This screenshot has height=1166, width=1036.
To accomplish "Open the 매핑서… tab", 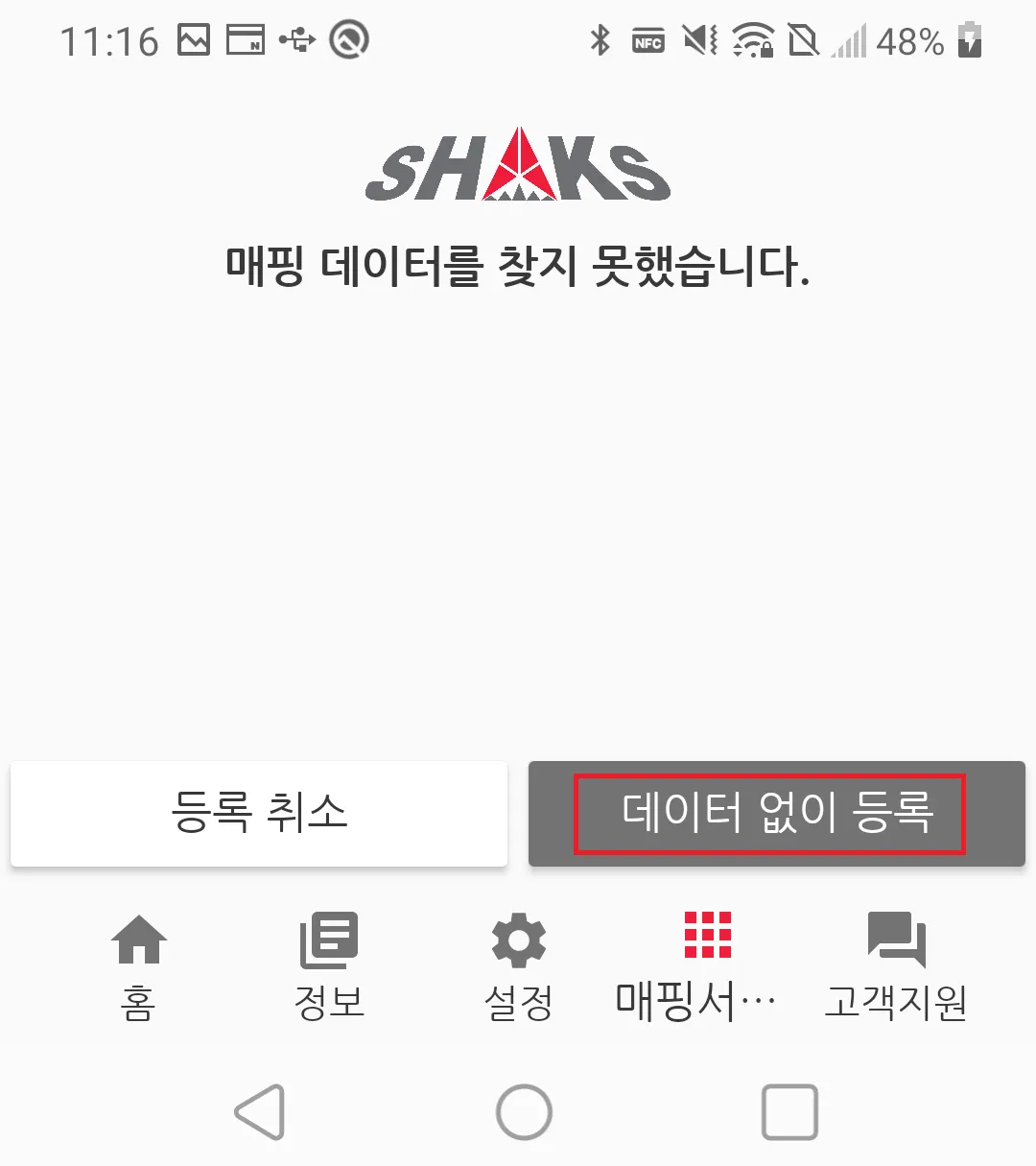I will click(x=707, y=966).
